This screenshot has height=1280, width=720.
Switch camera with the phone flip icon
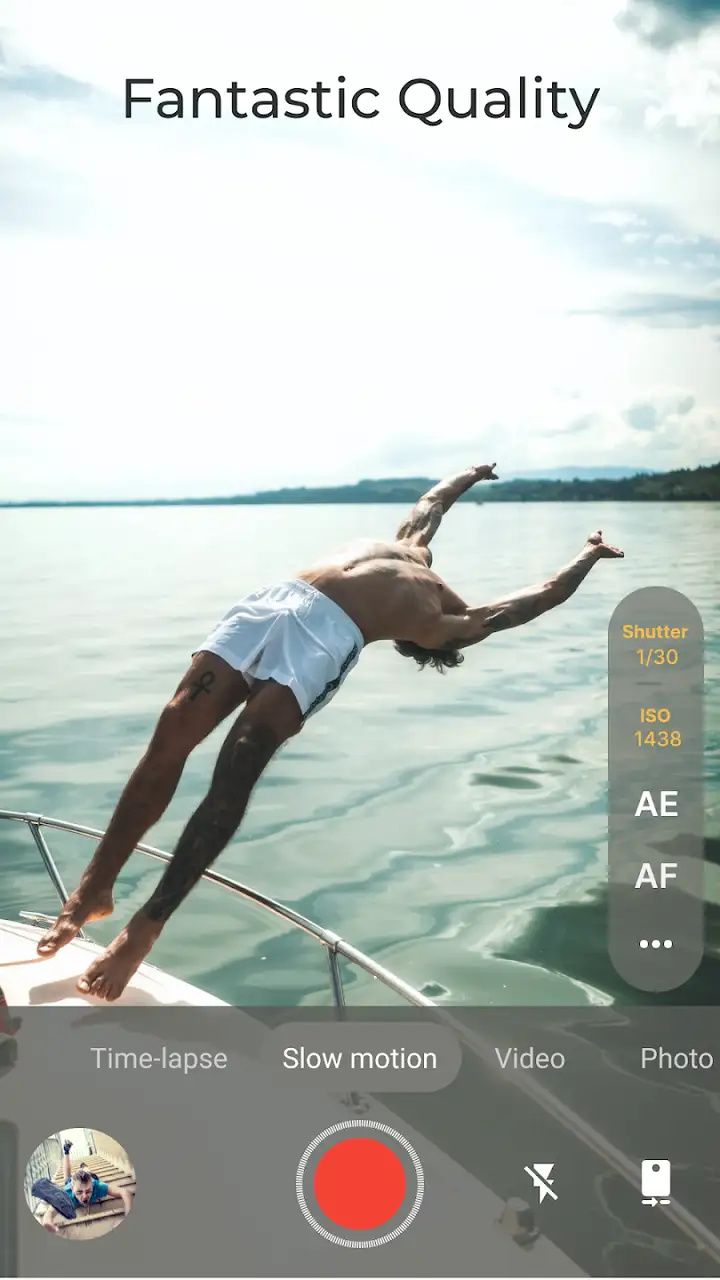[x=656, y=1183]
